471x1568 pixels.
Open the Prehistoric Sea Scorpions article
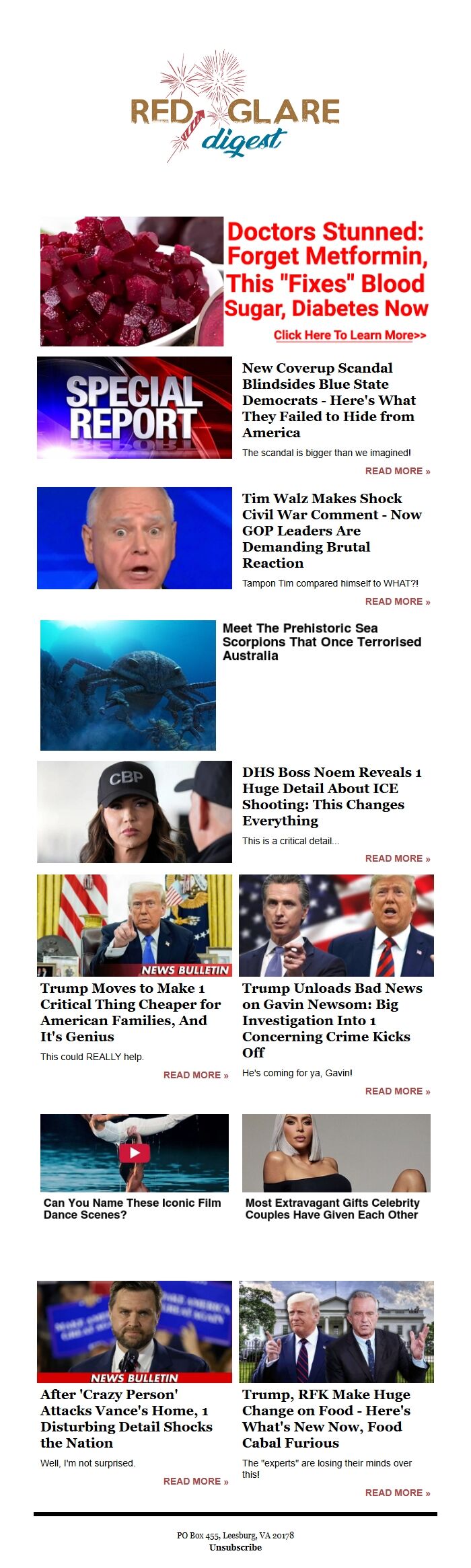[x=321, y=641]
